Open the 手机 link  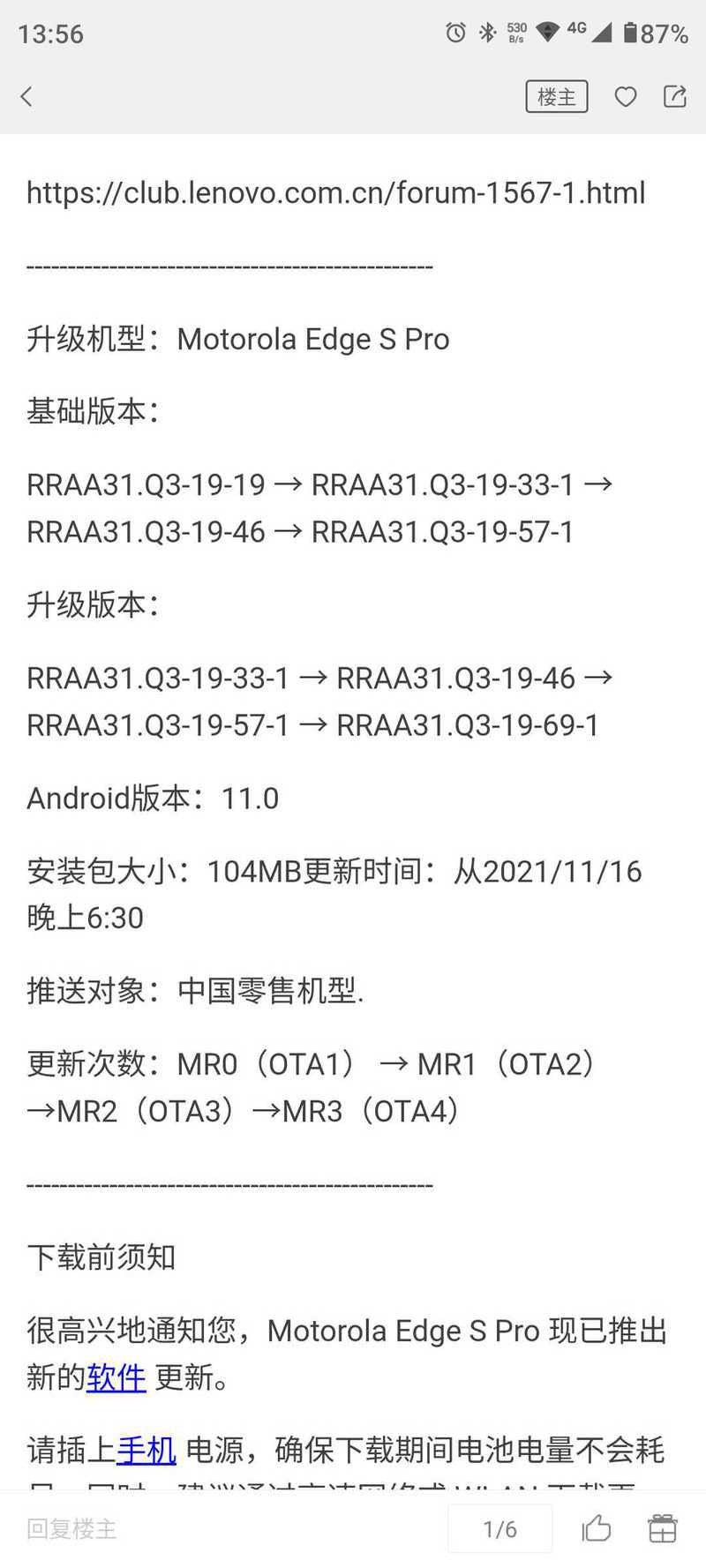pos(146,1450)
